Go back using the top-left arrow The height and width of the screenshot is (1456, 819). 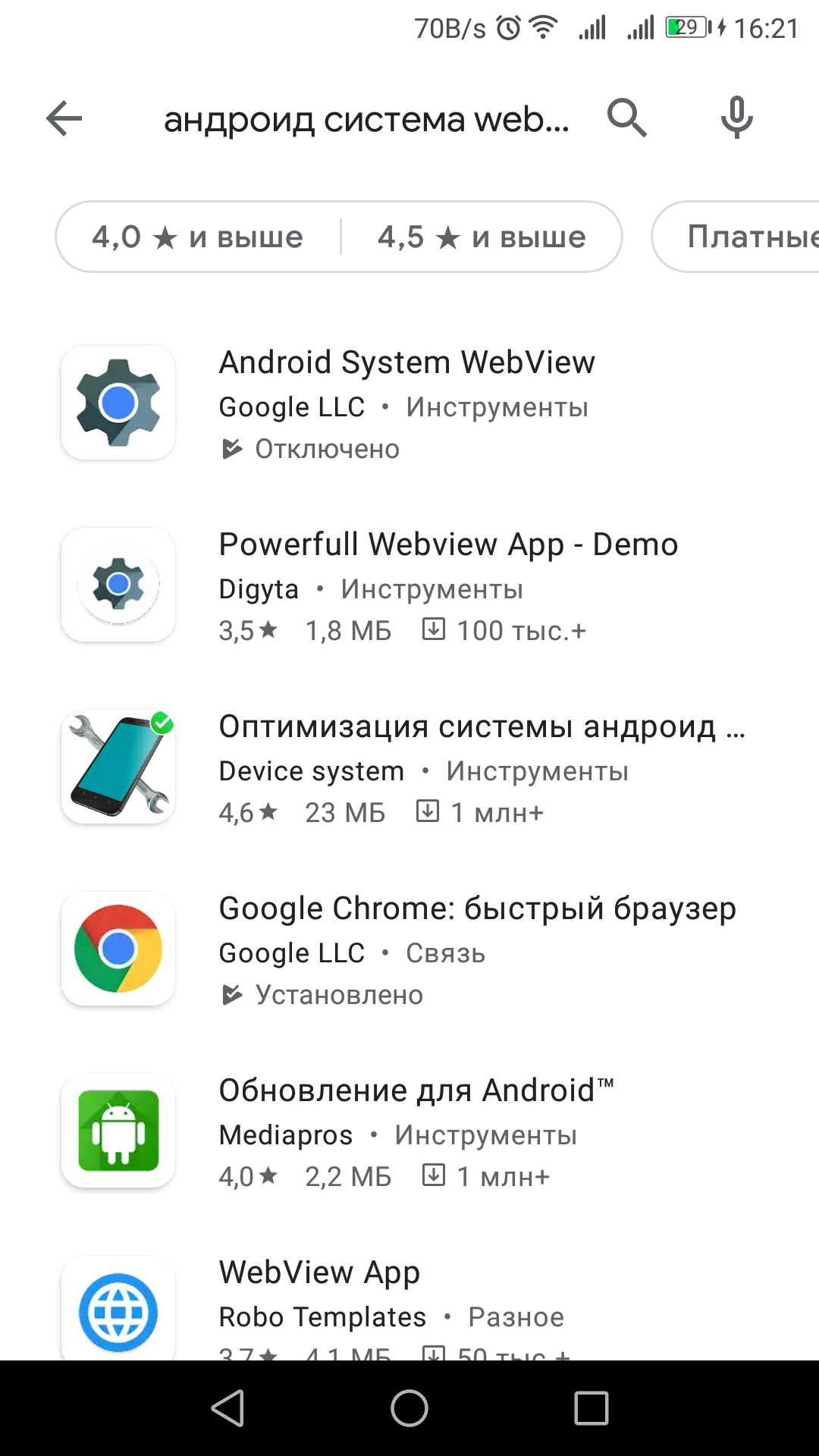[64, 118]
